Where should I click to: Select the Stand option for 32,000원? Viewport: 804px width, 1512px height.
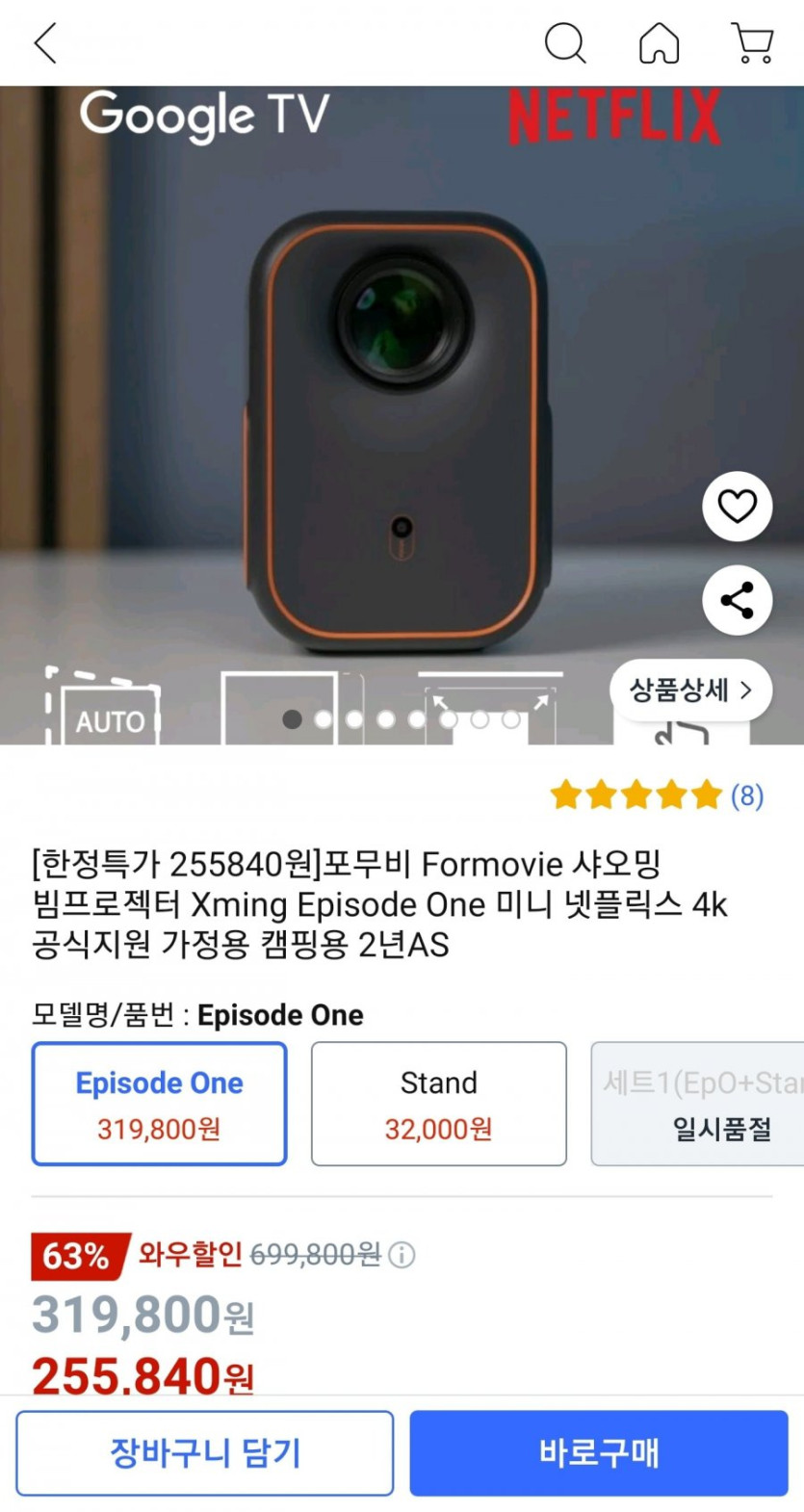click(439, 1104)
